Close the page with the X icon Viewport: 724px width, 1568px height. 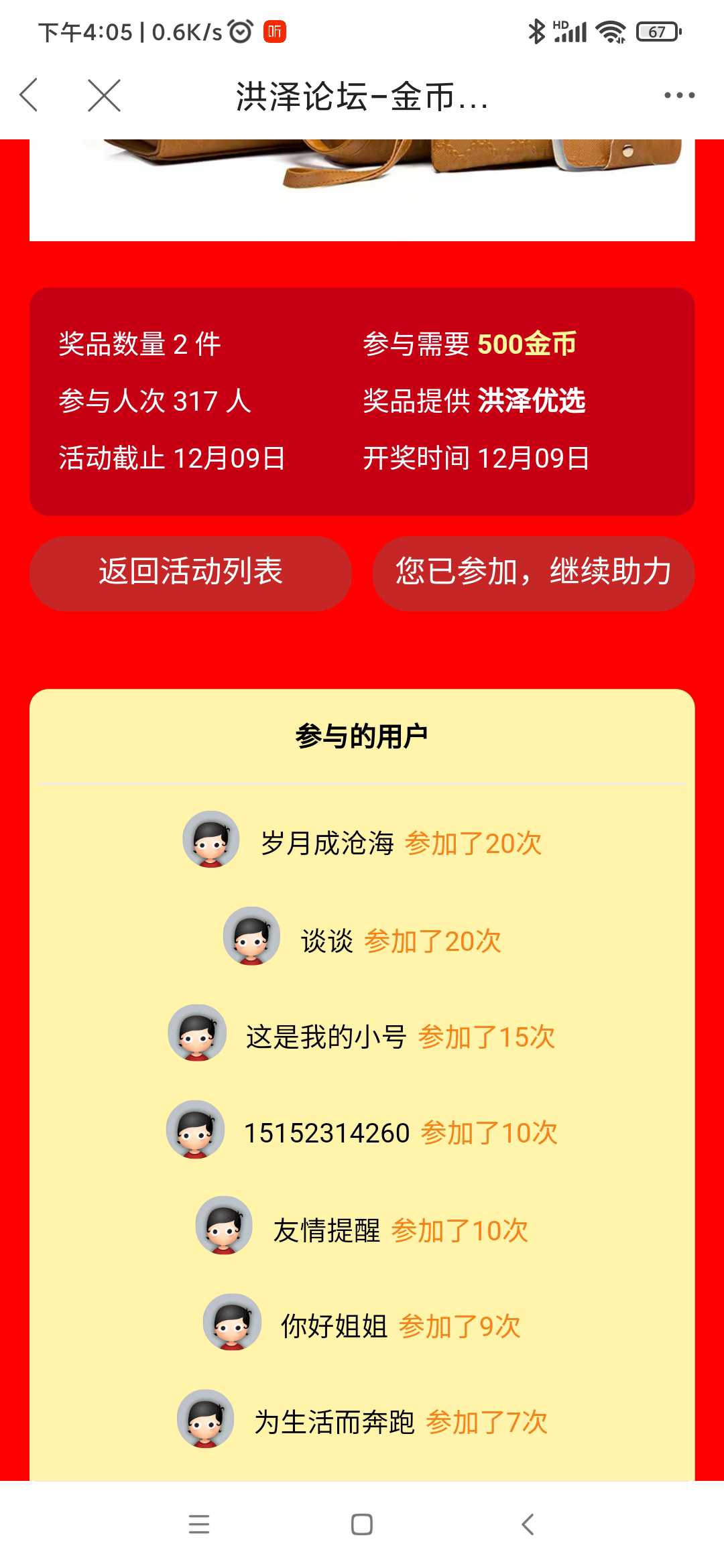point(104,95)
